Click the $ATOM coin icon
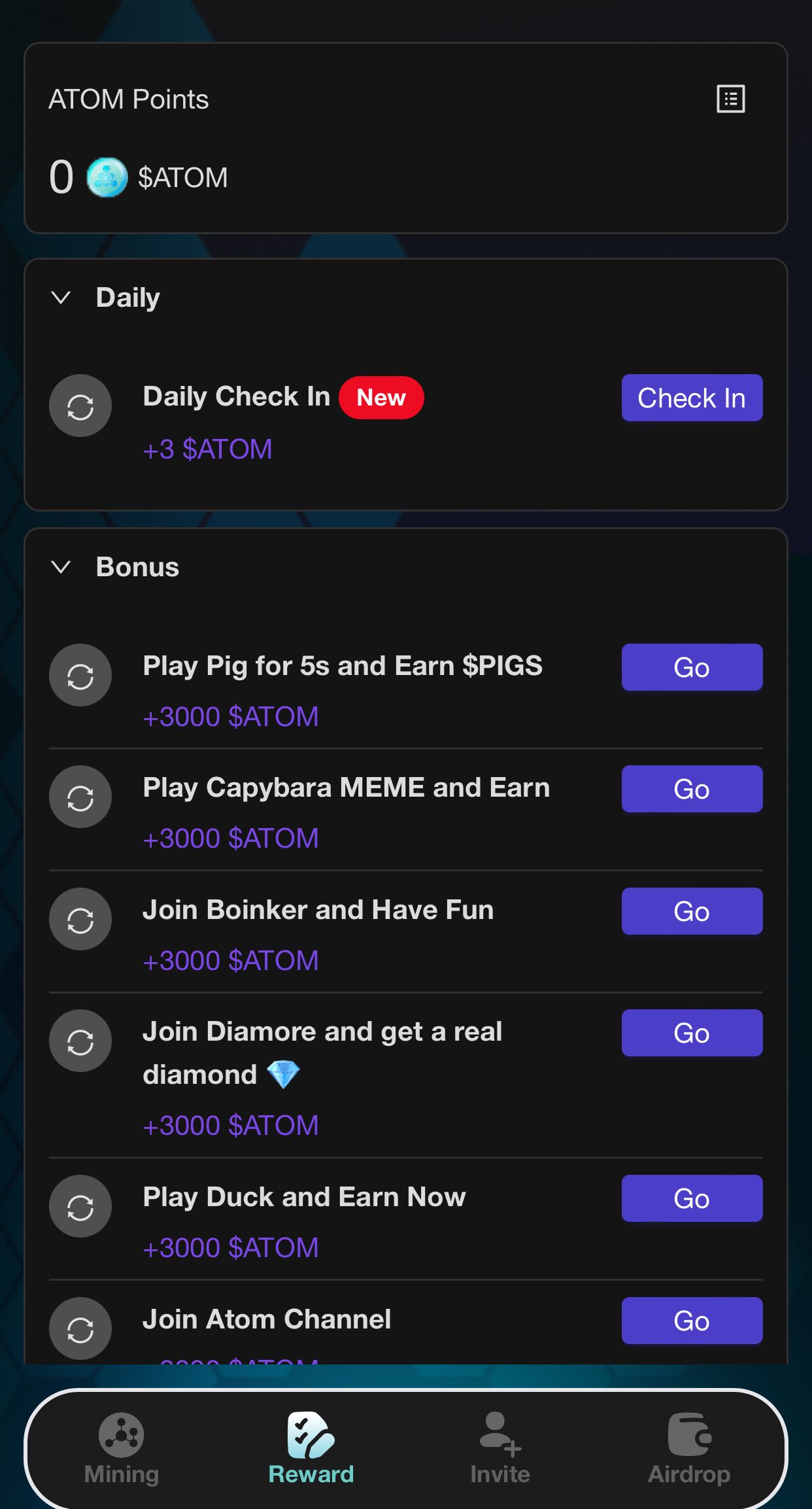This screenshot has height=1509, width=812. [107, 177]
